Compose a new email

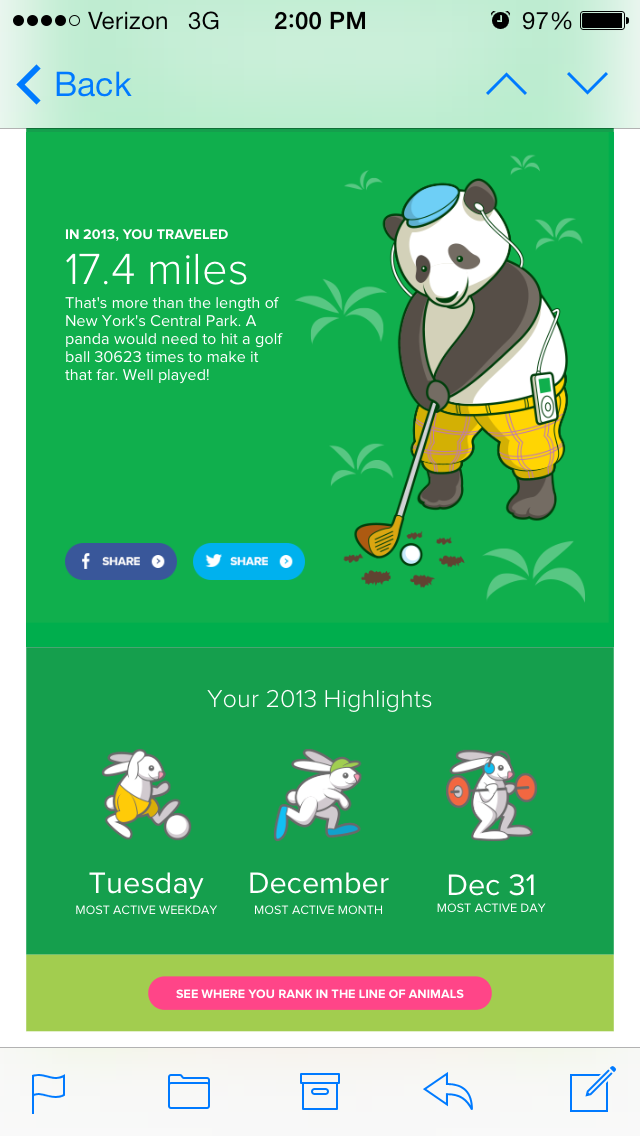(593, 1091)
